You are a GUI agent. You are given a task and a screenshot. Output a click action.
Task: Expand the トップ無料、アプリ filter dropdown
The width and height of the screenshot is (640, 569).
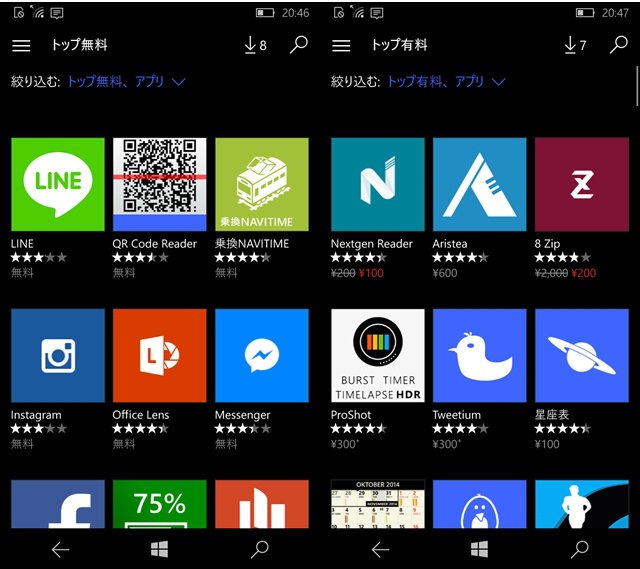126,82
